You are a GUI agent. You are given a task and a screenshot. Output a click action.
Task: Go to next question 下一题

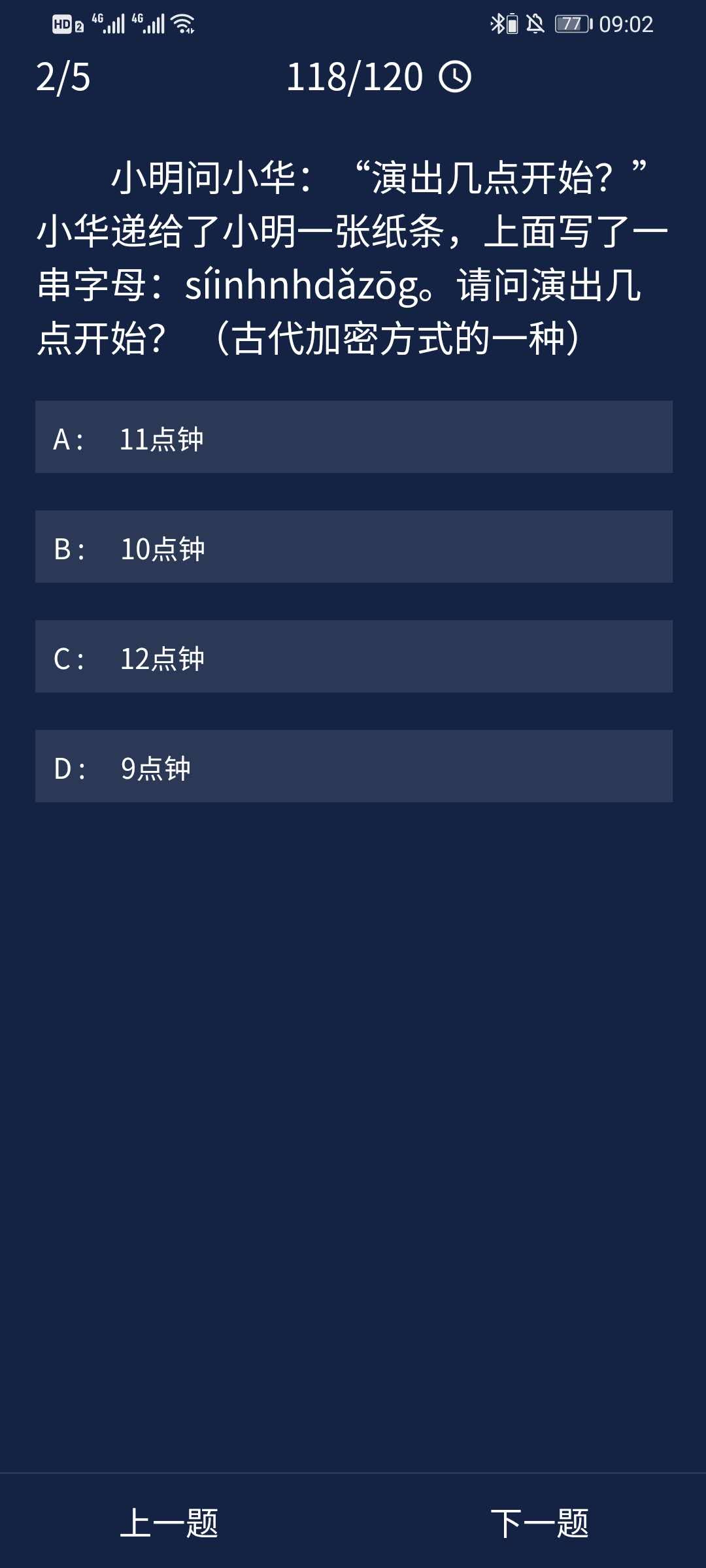tap(539, 1523)
